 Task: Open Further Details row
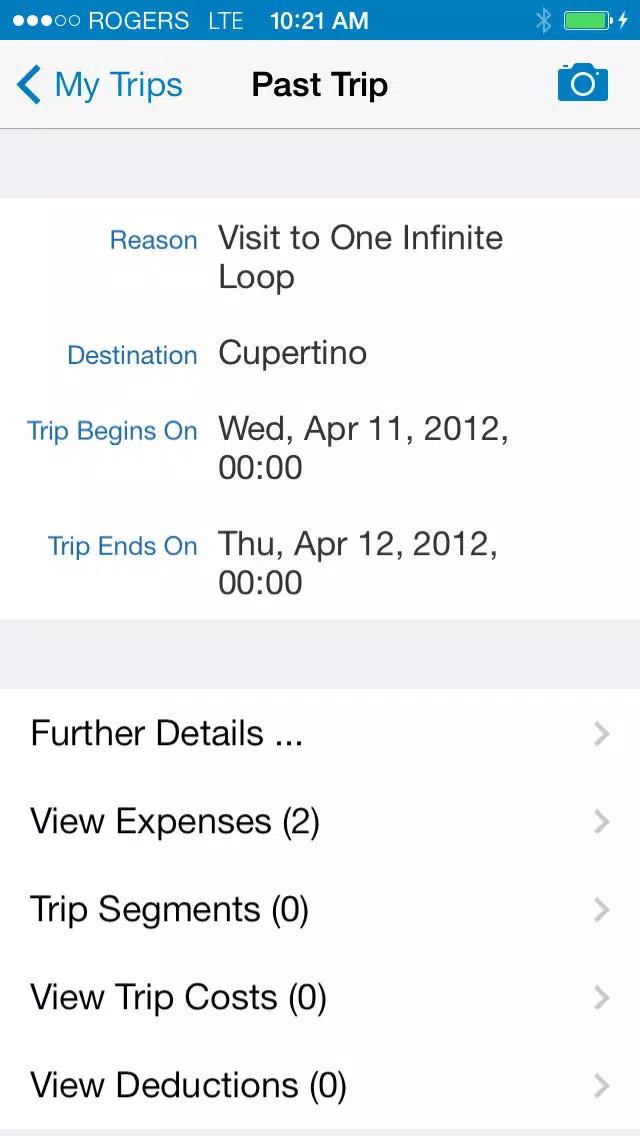[320, 733]
